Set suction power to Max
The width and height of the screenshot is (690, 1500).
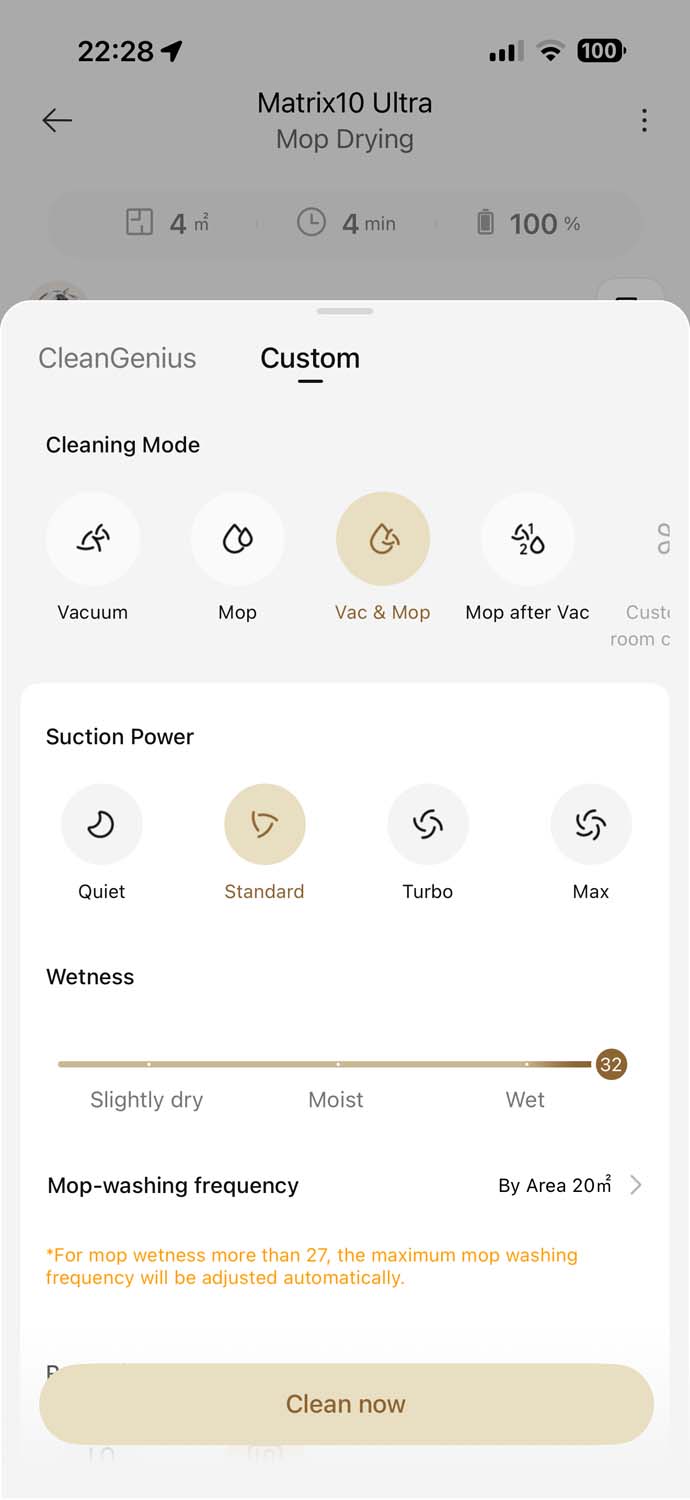point(591,824)
